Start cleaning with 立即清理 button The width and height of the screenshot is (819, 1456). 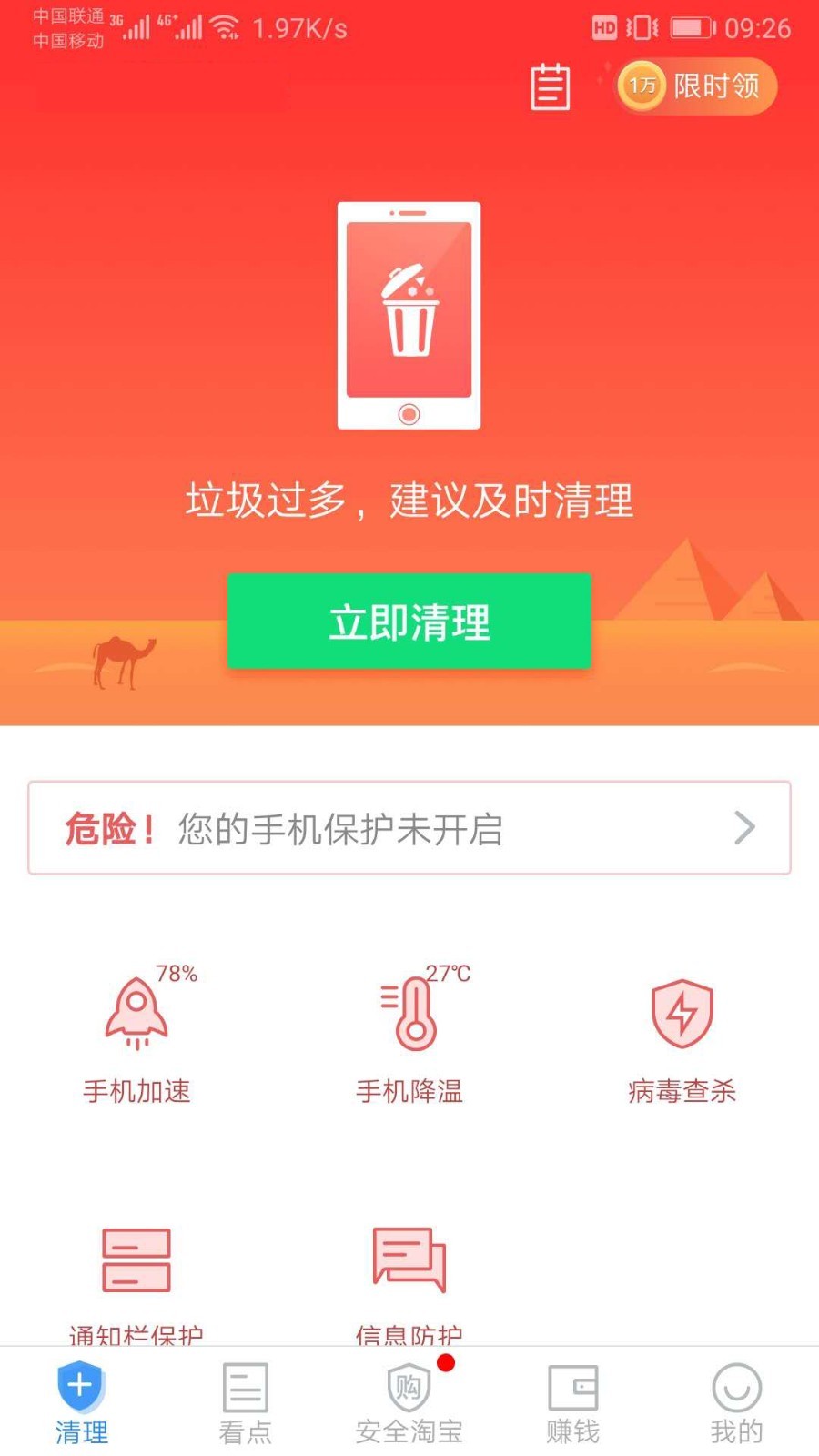point(409,622)
